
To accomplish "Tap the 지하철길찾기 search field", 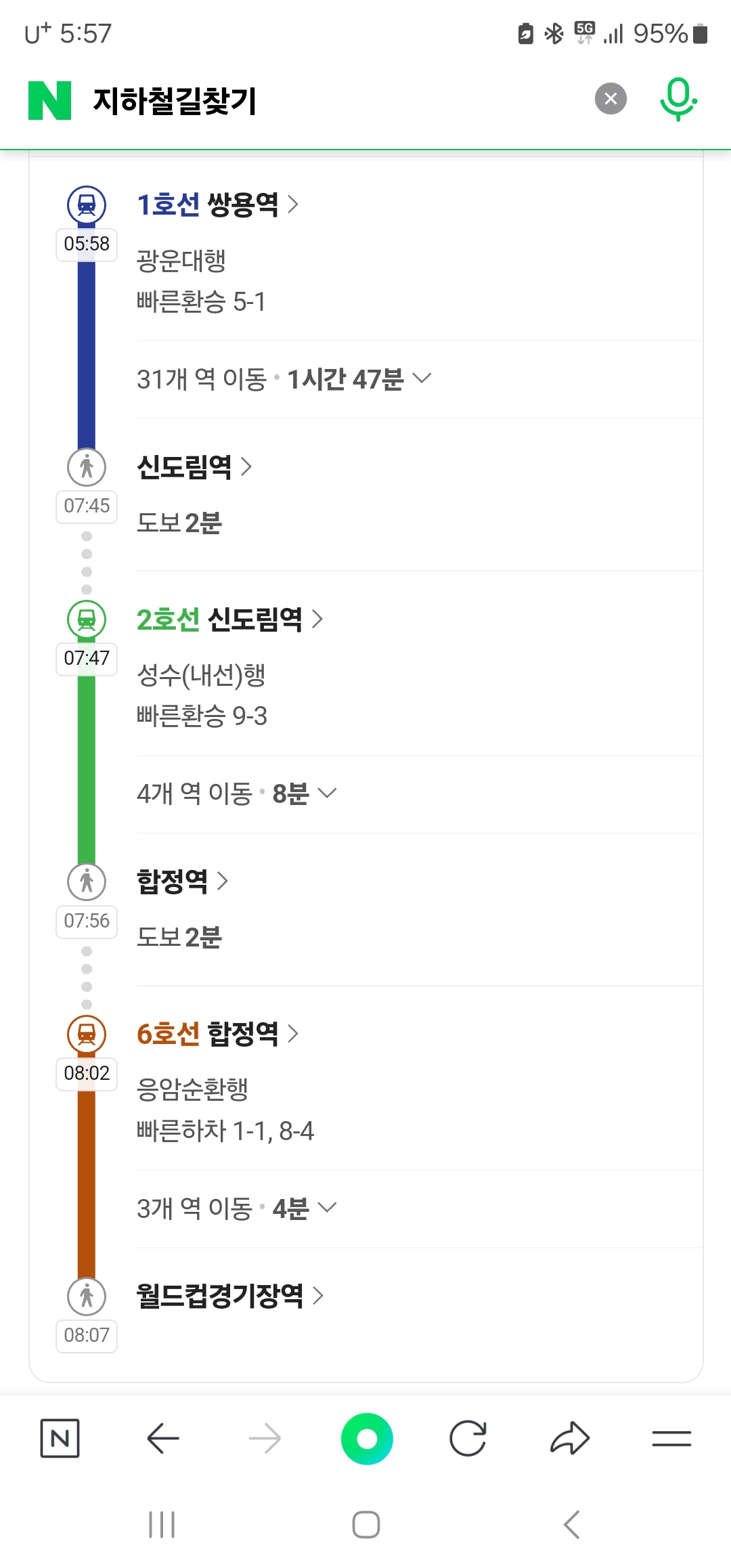I will pos(332,100).
